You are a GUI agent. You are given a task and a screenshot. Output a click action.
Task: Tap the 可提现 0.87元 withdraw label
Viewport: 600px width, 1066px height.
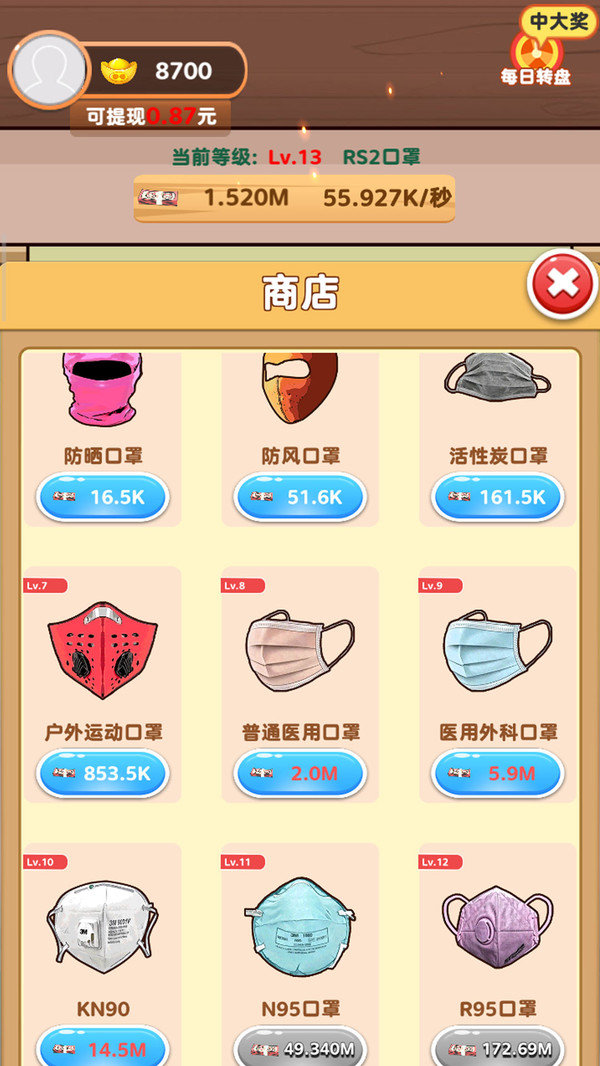coord(150,117)
